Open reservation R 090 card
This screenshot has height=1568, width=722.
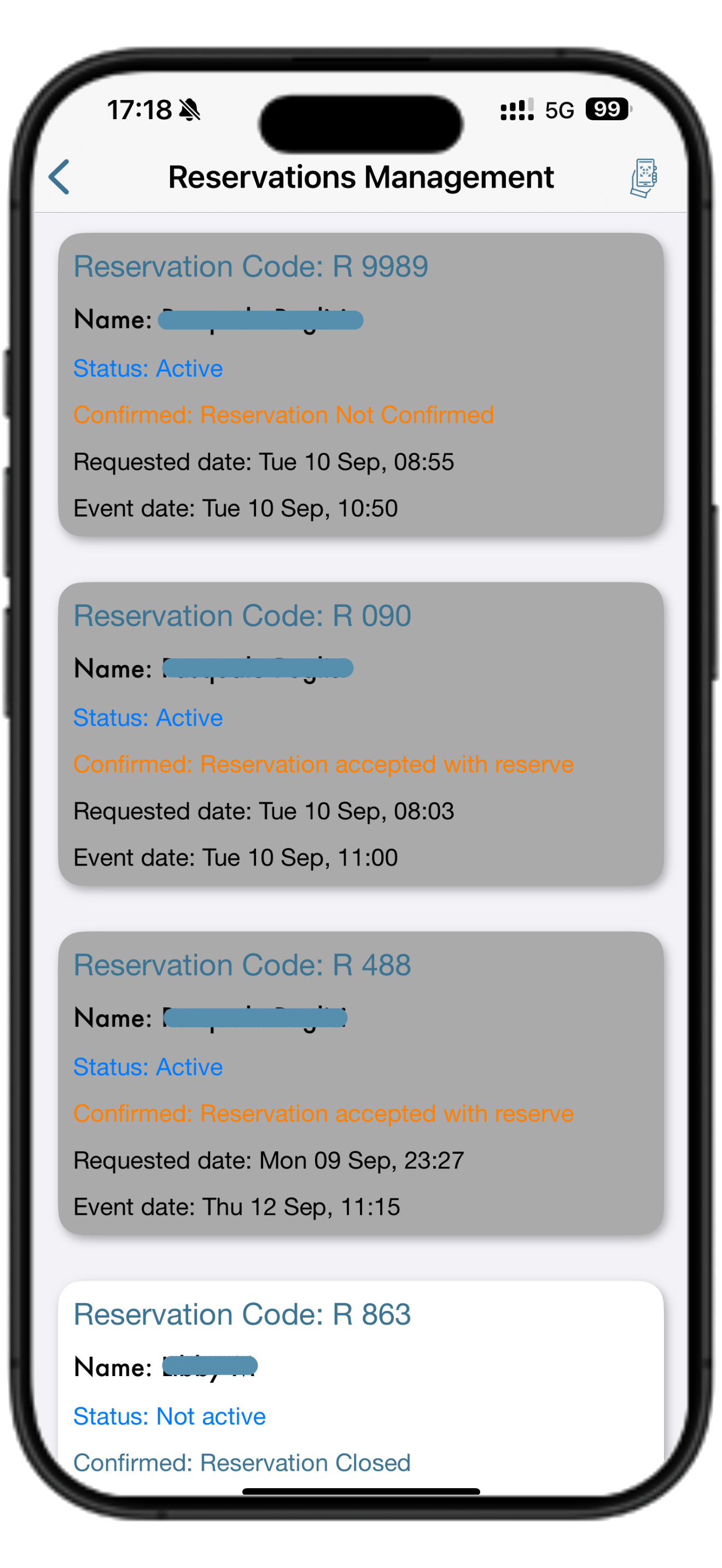pos(361,734)
